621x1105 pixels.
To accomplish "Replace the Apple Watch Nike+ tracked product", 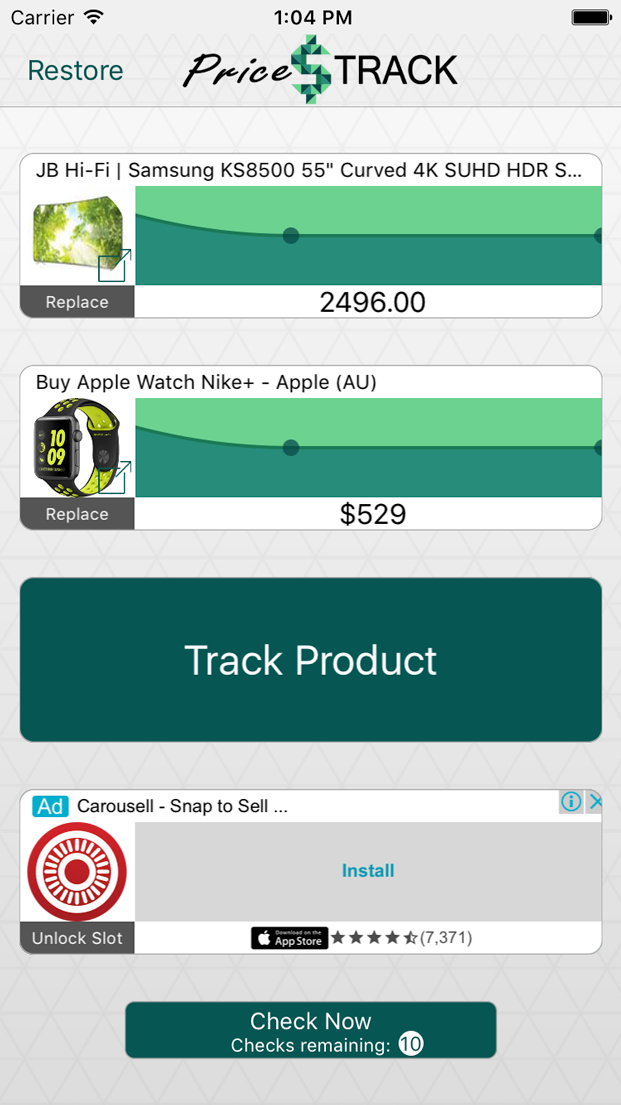I will pos(77,514).
